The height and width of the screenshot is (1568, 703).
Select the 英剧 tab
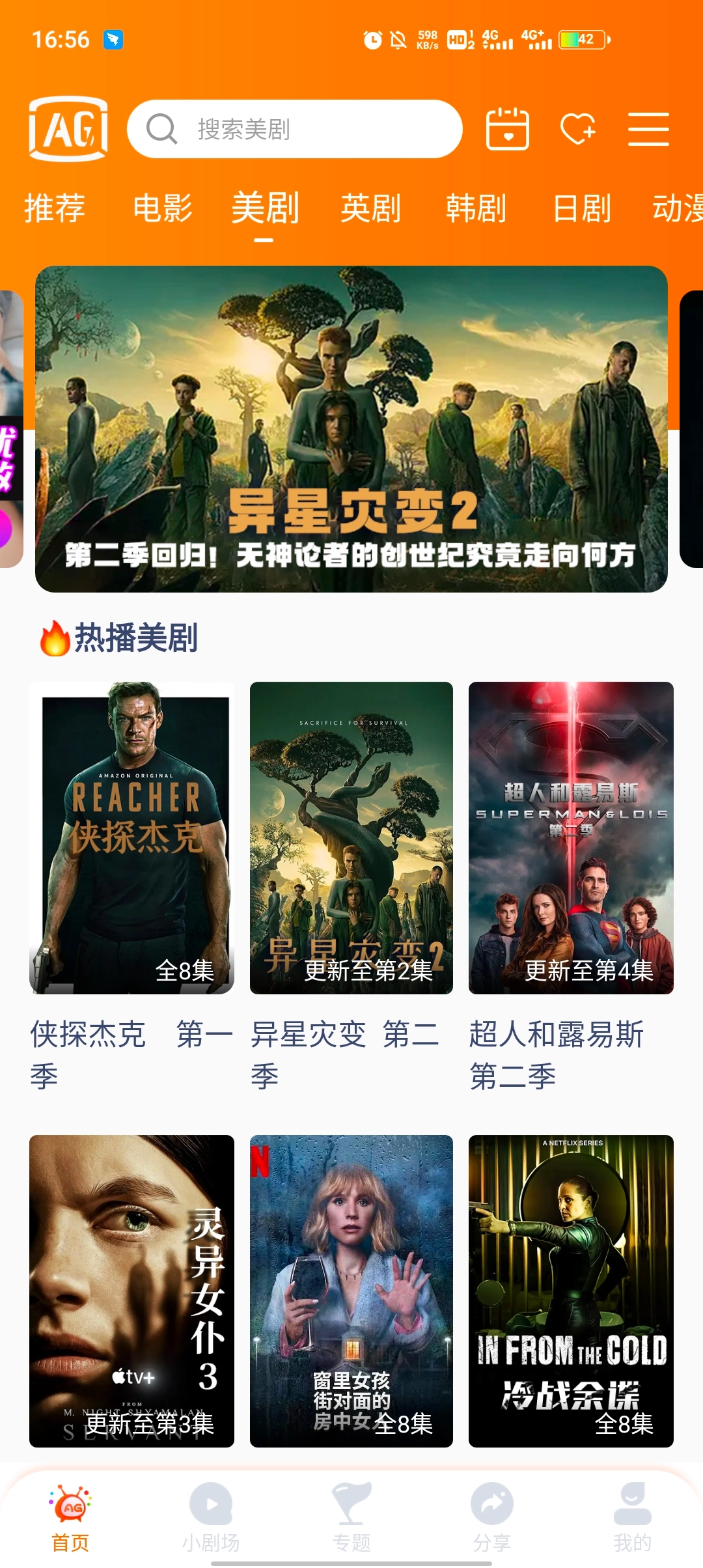pyautogui.click(x=370, y=208)
